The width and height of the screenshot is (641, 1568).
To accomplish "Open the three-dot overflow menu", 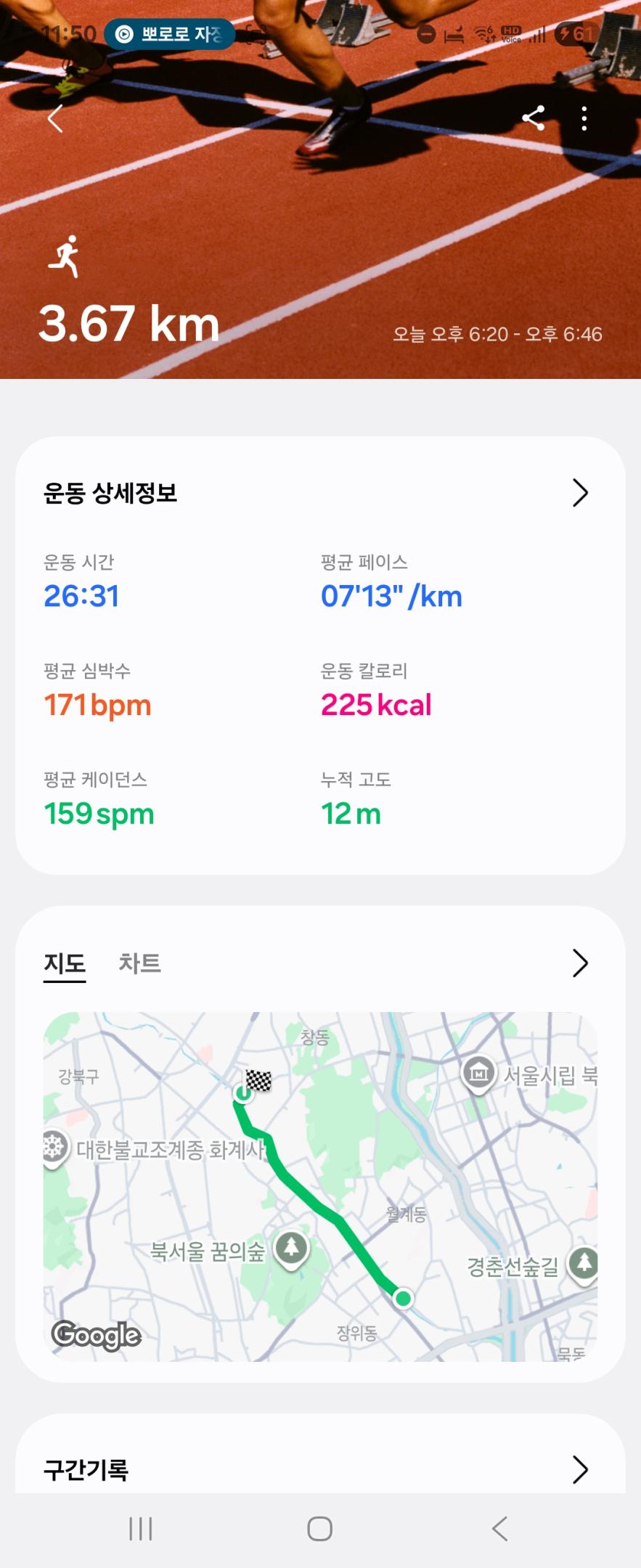I will (x=584, y=118).
